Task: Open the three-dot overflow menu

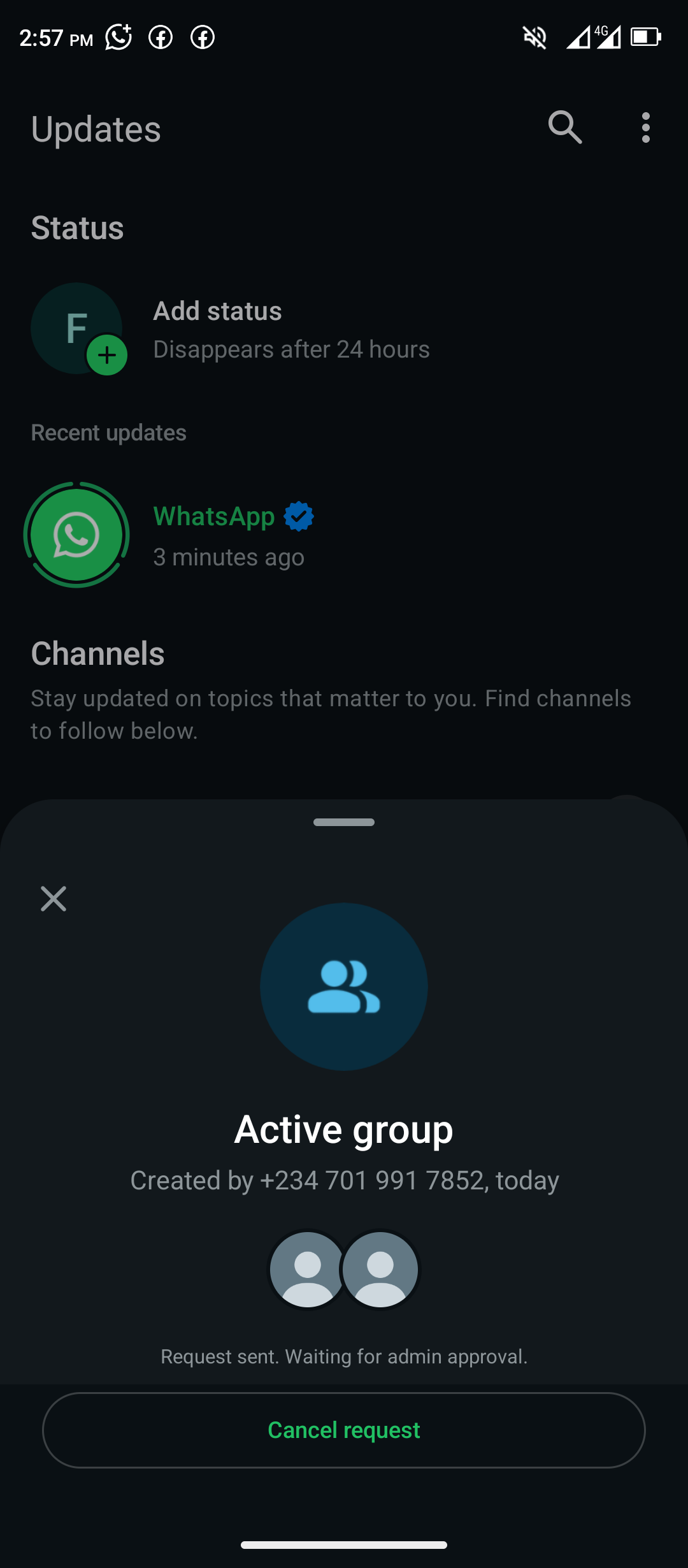Action: coord(646,127)
